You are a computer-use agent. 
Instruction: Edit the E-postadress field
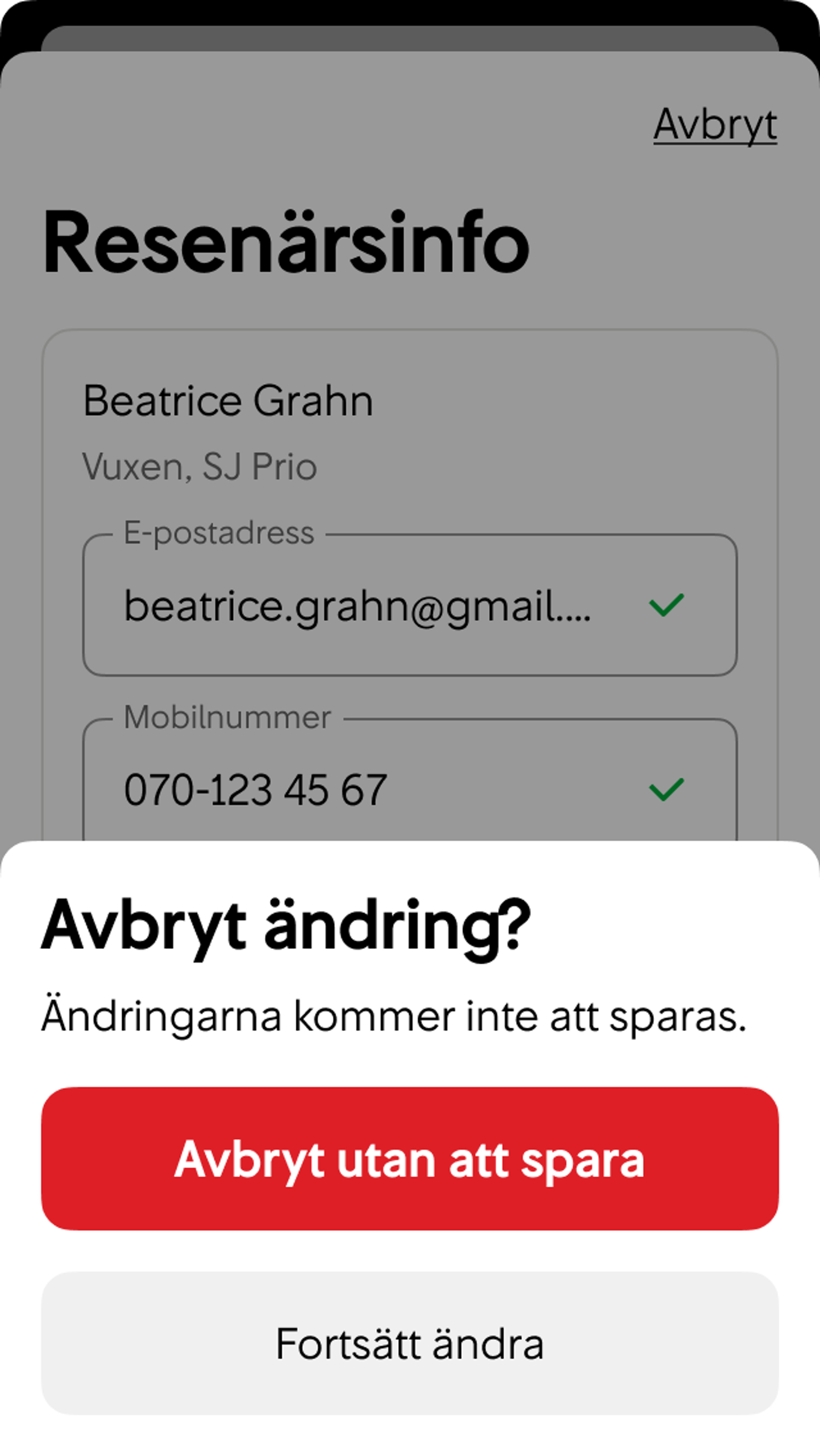tap(357, 606)
